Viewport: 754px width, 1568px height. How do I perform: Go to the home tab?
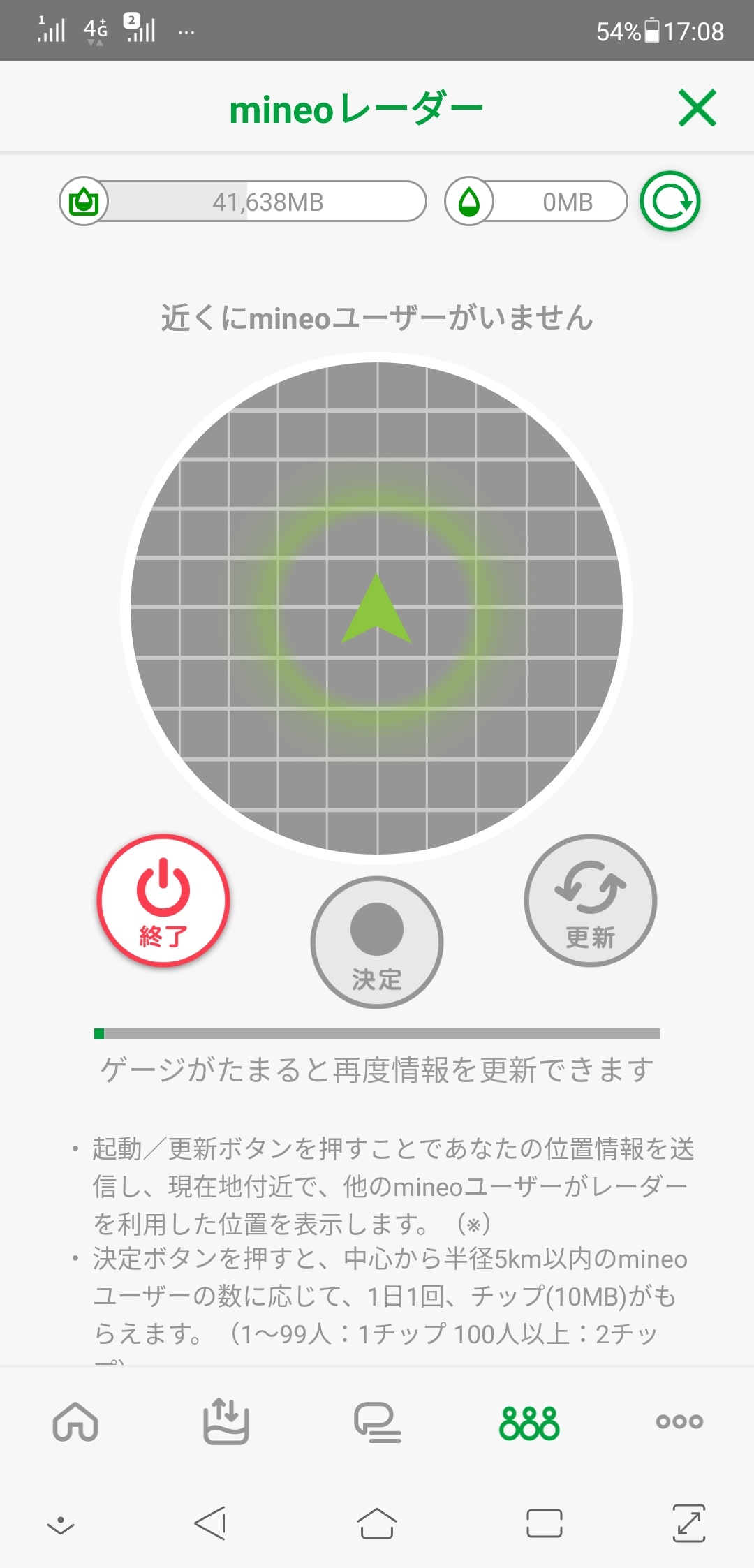click(75, 1421)
